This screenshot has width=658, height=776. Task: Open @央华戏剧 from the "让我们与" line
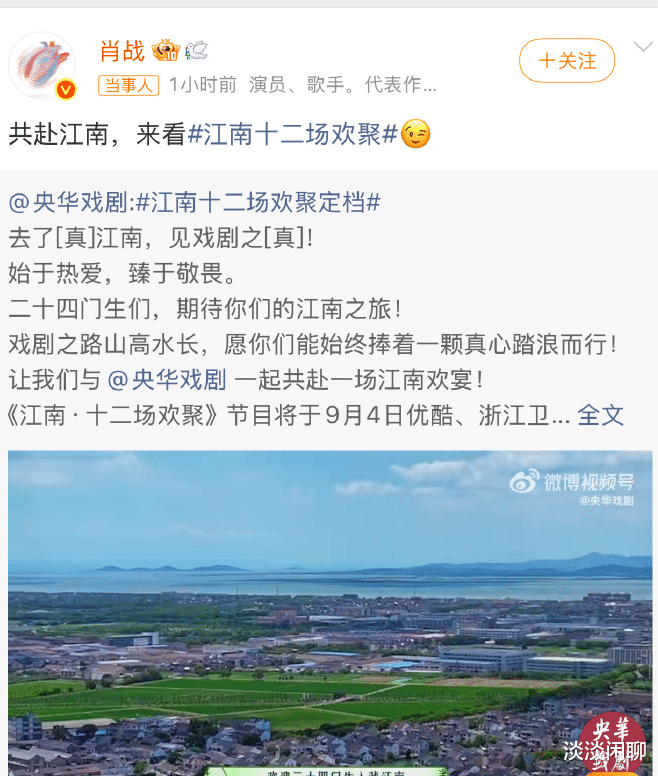(167, 379)
